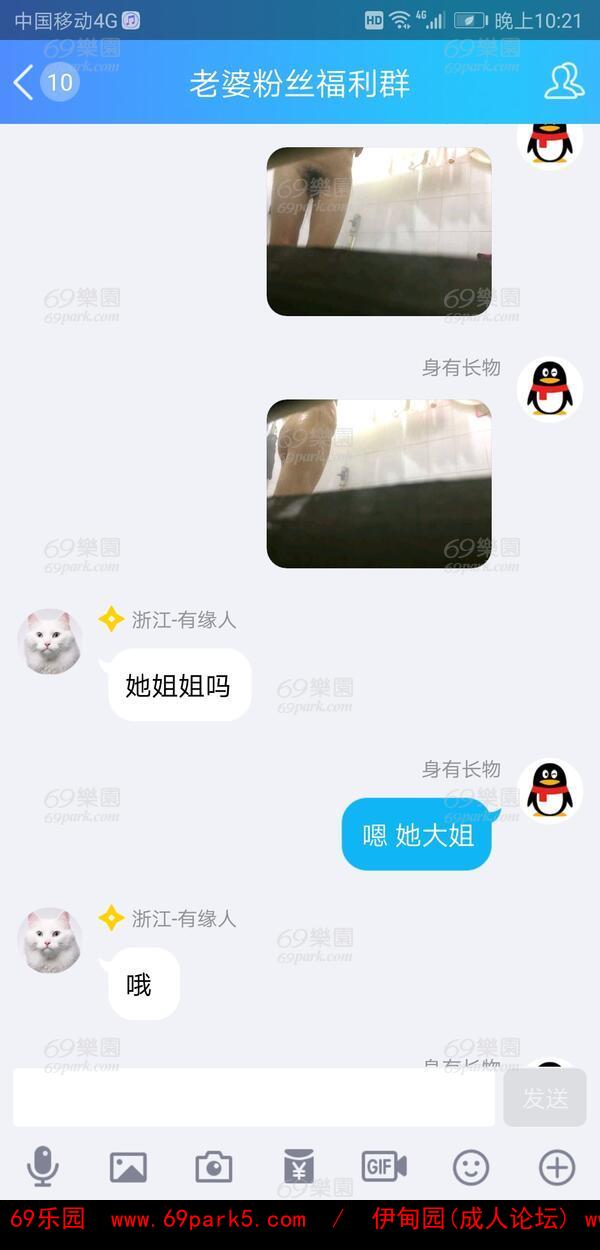Open the group members icon
This screenshot has height=1250, width=600.
[x=564, y=82]
